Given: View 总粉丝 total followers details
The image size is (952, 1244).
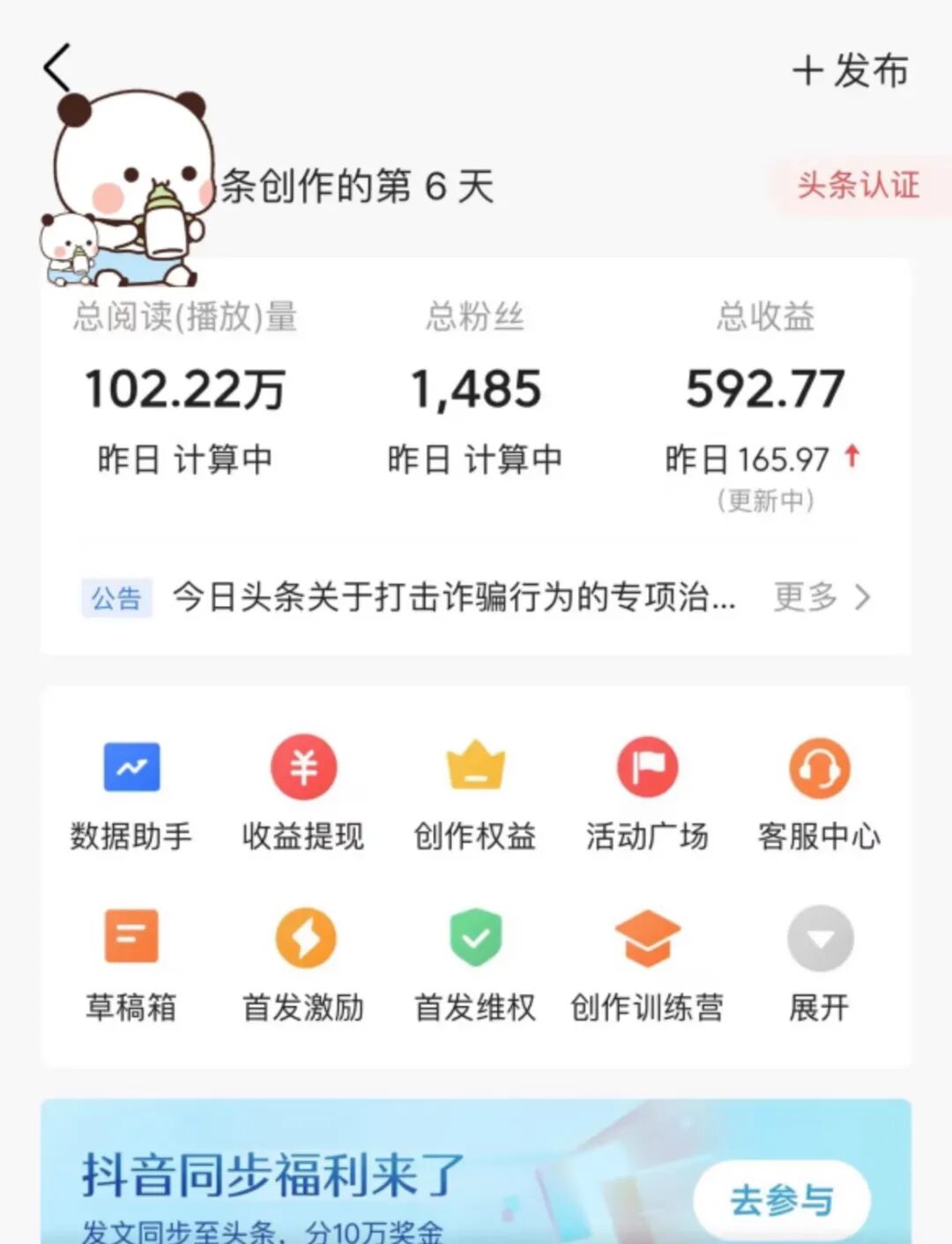Looking at the screenshot, I should click(x=475, y=389).
